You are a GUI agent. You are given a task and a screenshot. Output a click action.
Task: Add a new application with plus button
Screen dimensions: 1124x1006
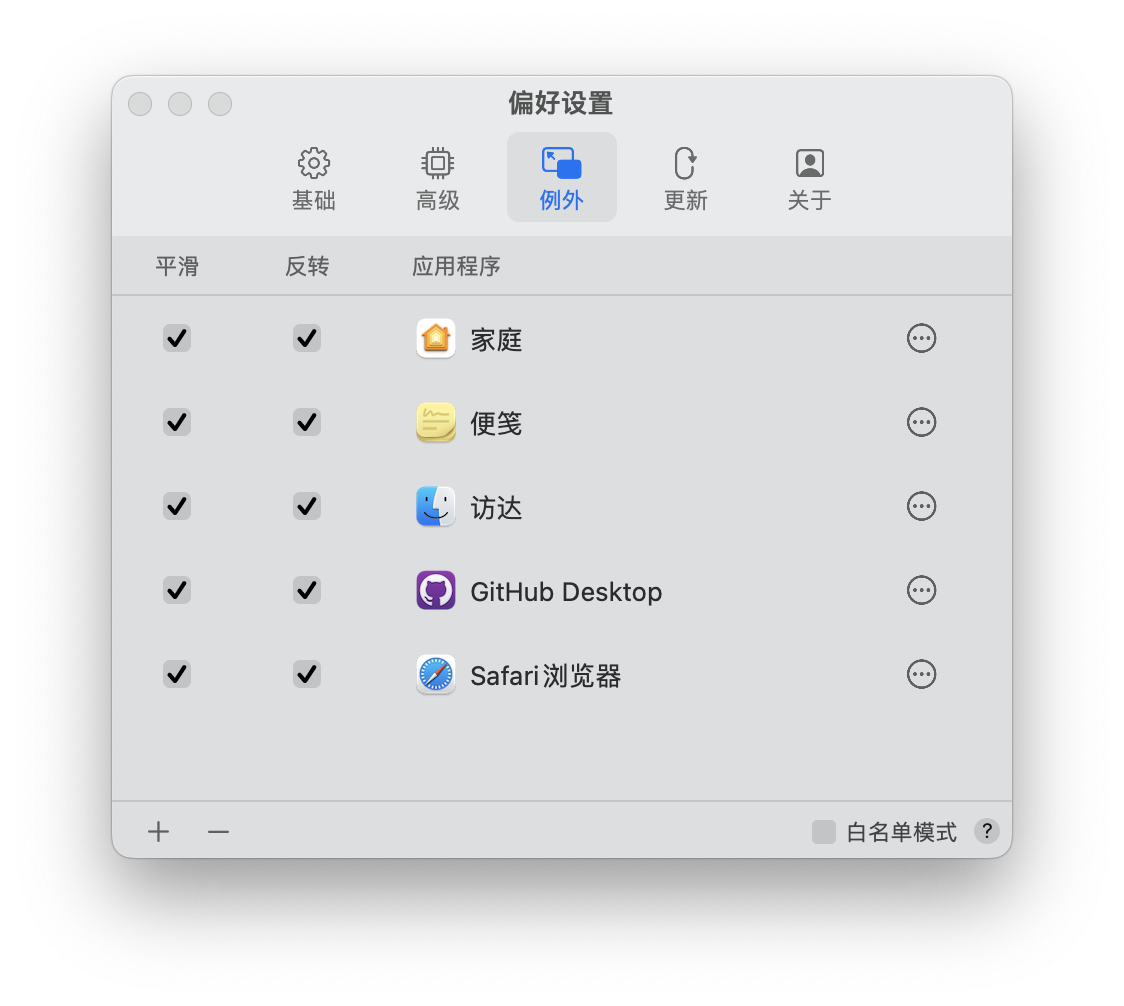pyautogui.click(x=158, y=831)
